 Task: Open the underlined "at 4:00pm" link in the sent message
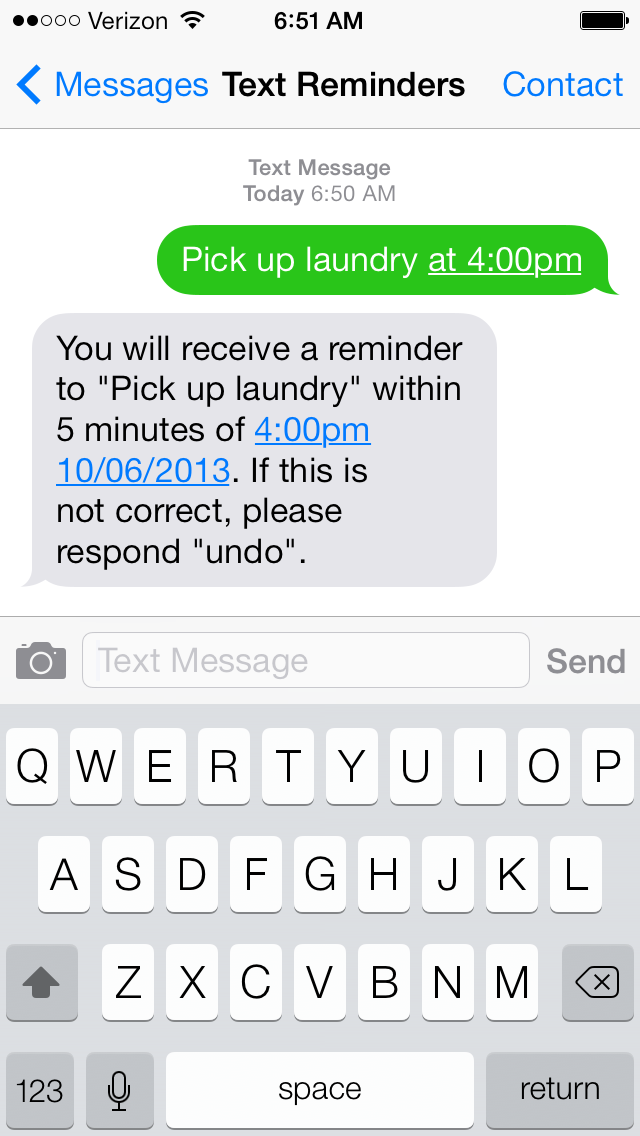coord(505,261)
